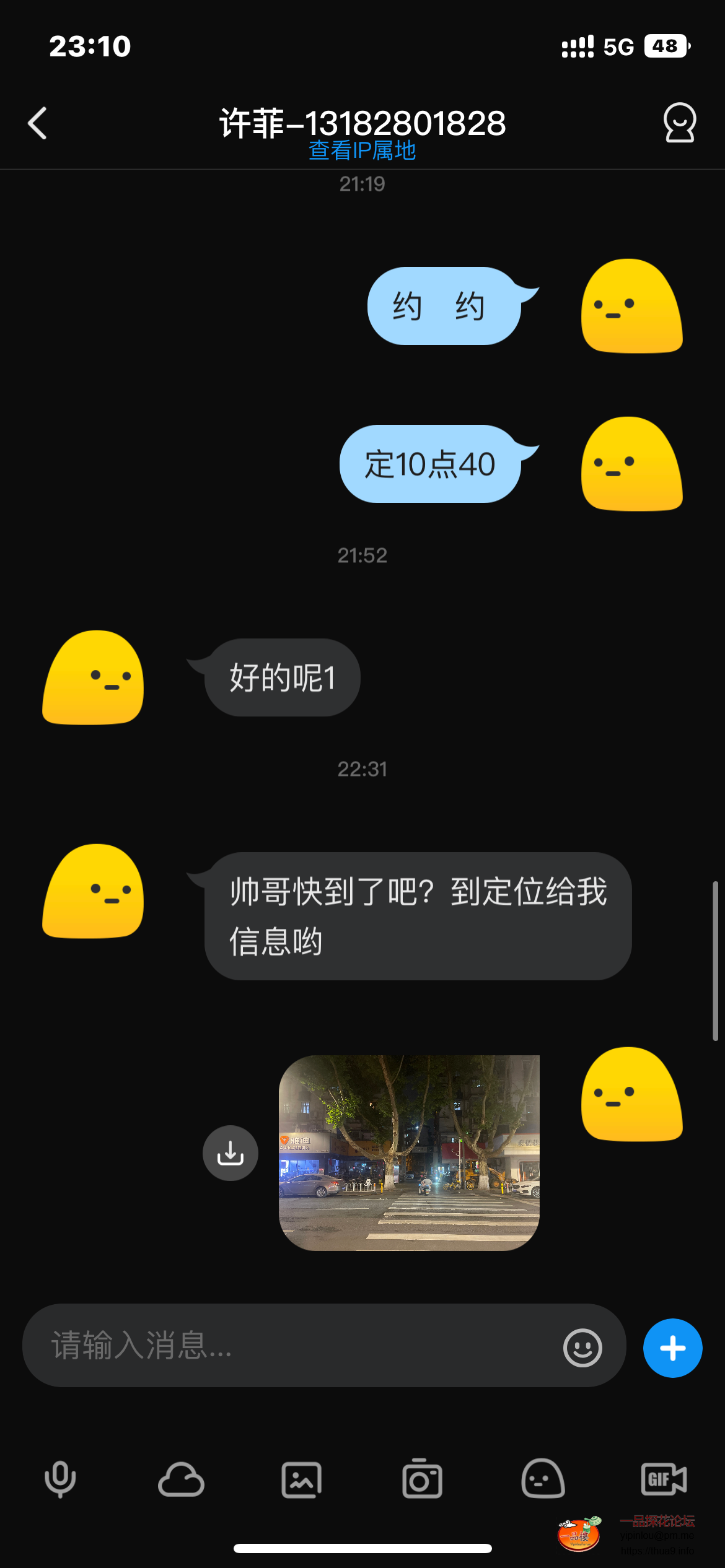Tap the contact name 许菲 in the title bar
The image size is (725, 1568).
(362, 122)
